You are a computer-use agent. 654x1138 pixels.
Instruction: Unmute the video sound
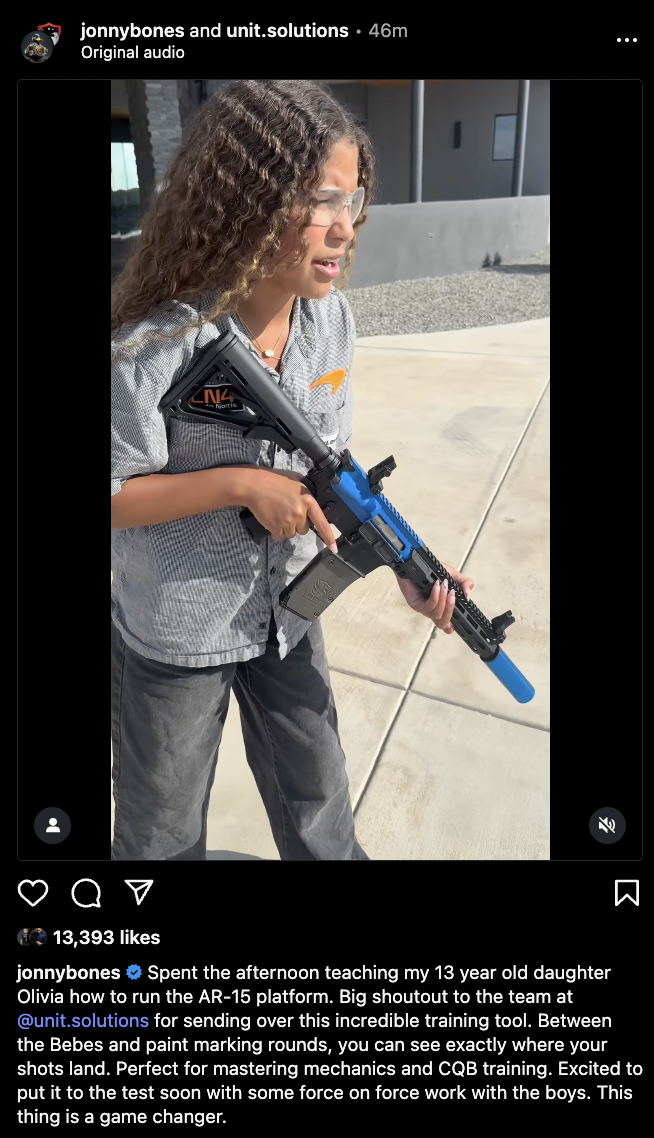[x=607, y=825]
